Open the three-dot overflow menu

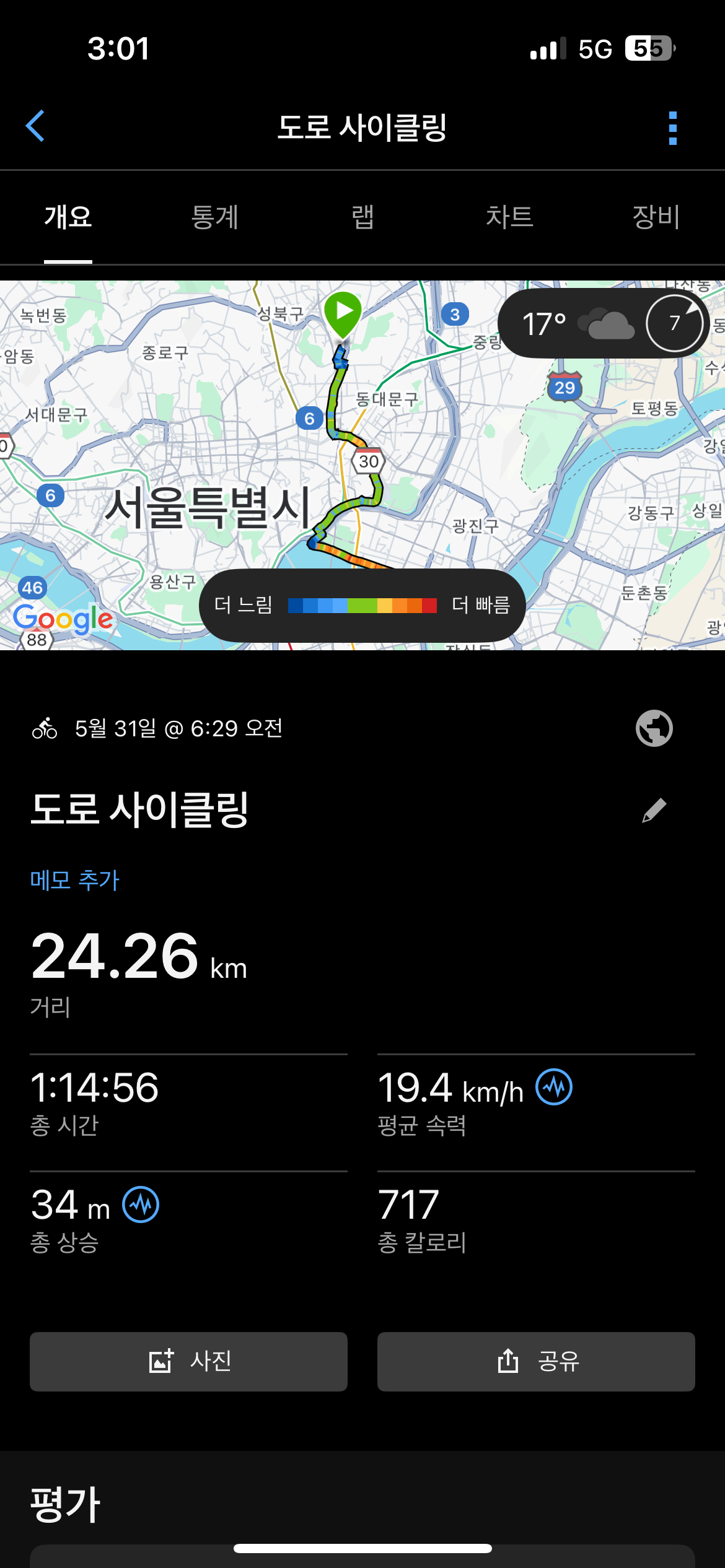coord(672,128)
